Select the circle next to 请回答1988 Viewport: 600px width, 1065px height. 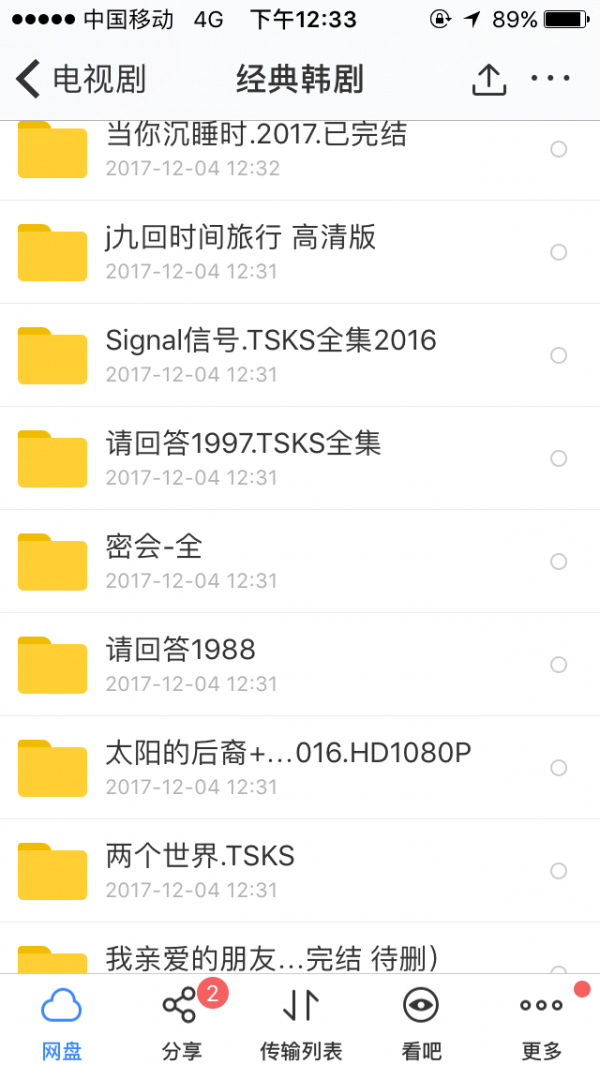pos(559,665)
